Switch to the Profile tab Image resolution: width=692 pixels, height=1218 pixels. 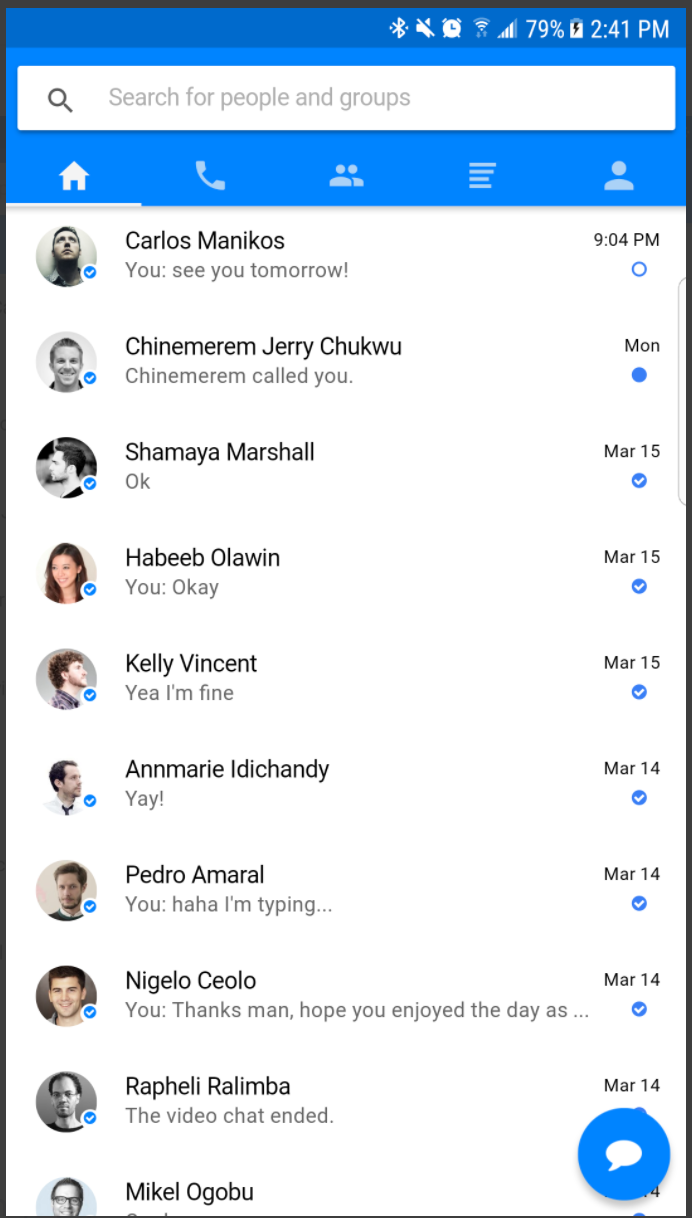(619, 177)
